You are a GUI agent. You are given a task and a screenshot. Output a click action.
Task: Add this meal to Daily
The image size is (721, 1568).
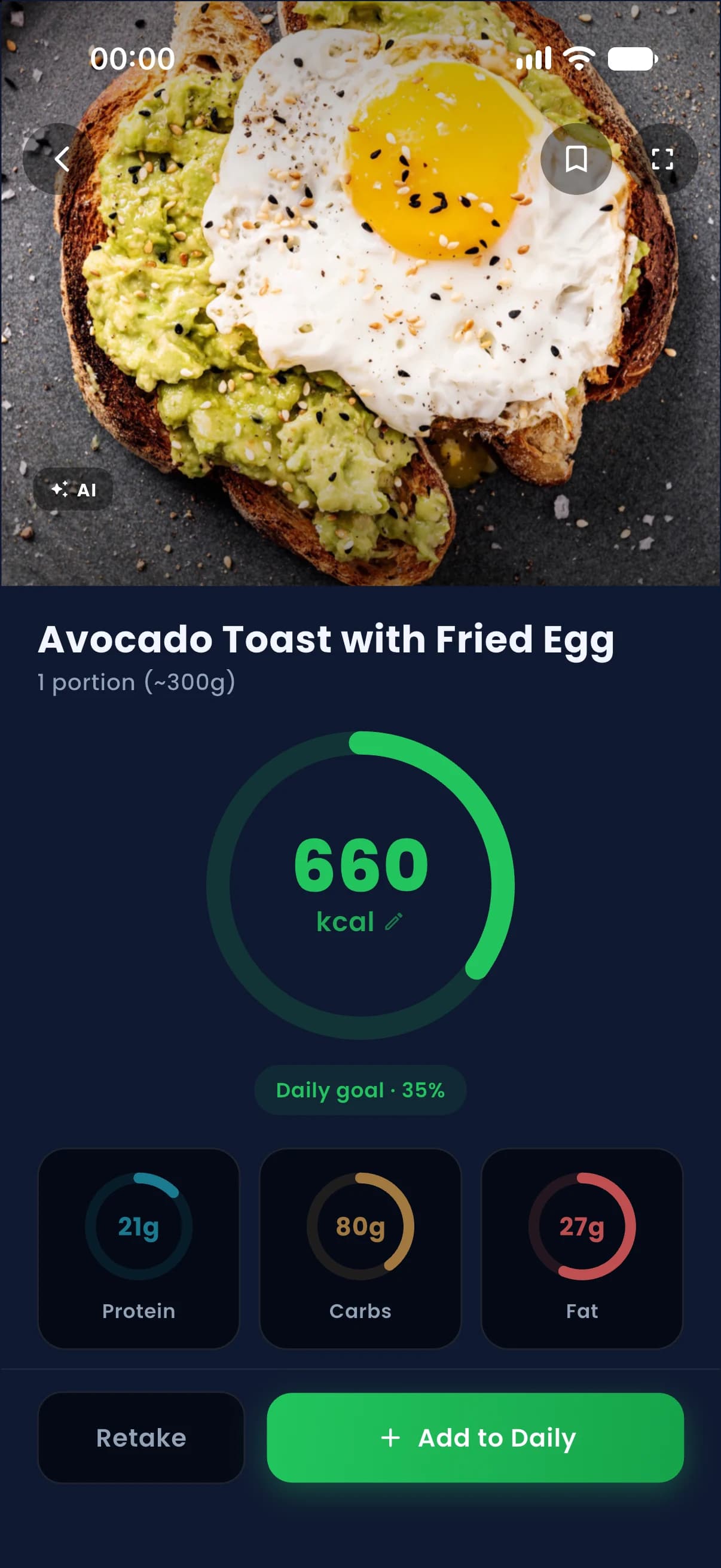(475, 1437)
